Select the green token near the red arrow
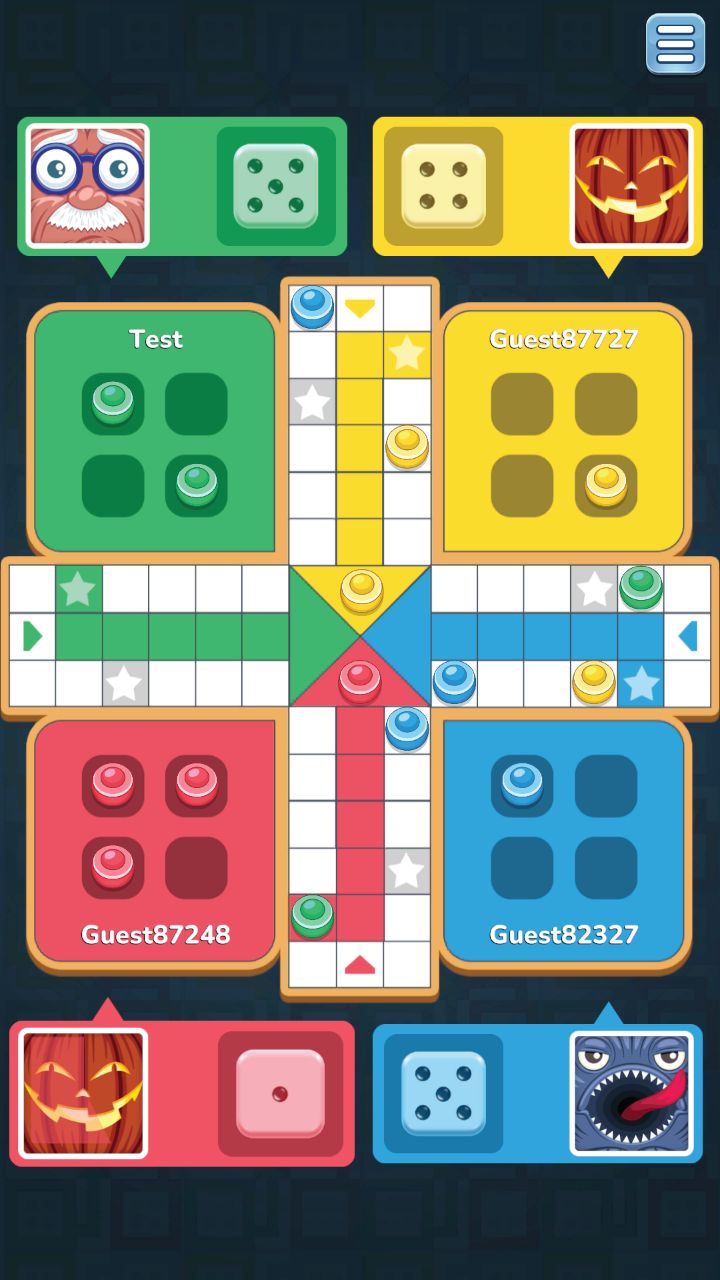This screenshot has height=1280, width=720. click(312, 914)
